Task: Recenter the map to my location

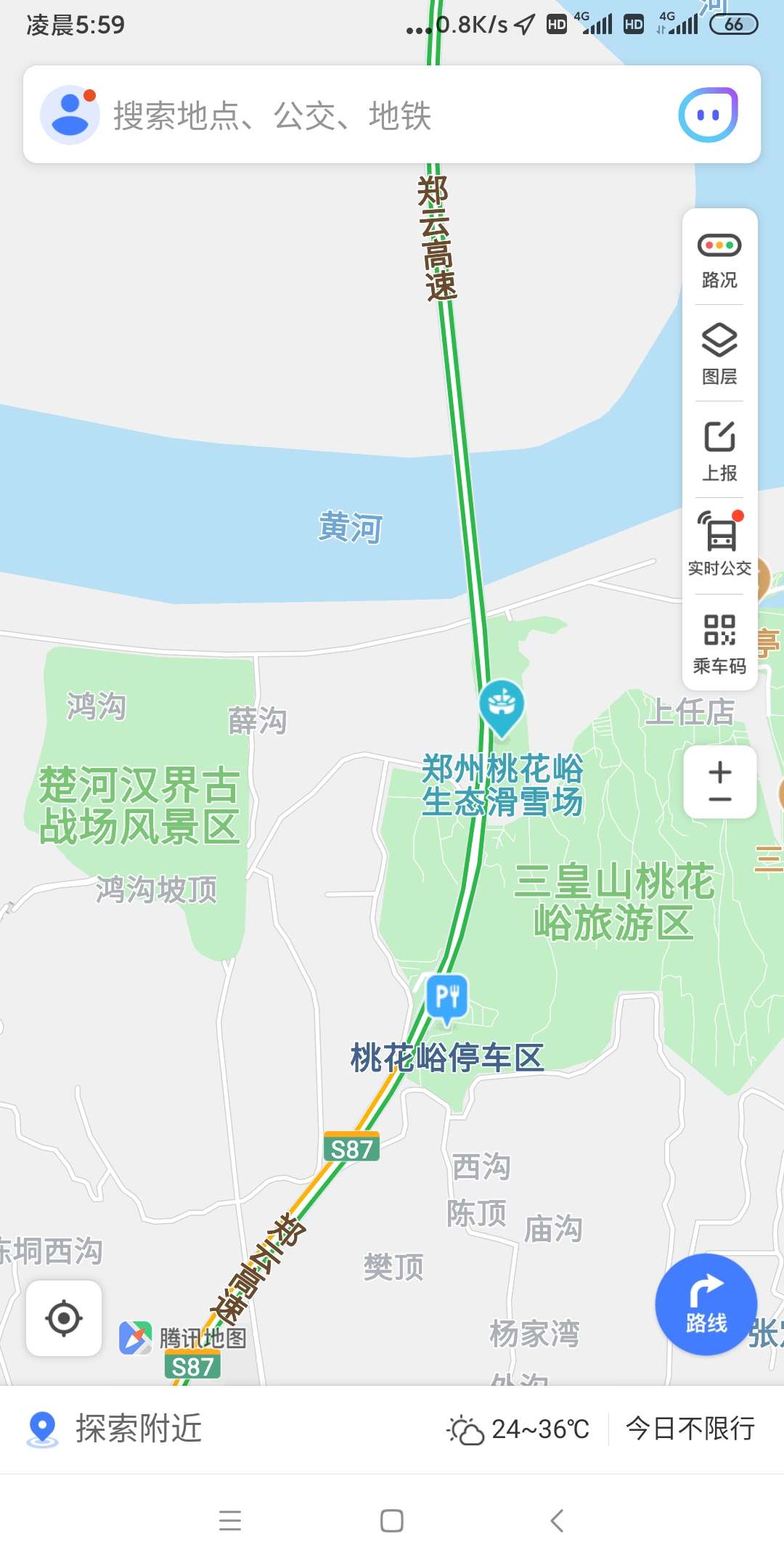Action: point(64,1318)
